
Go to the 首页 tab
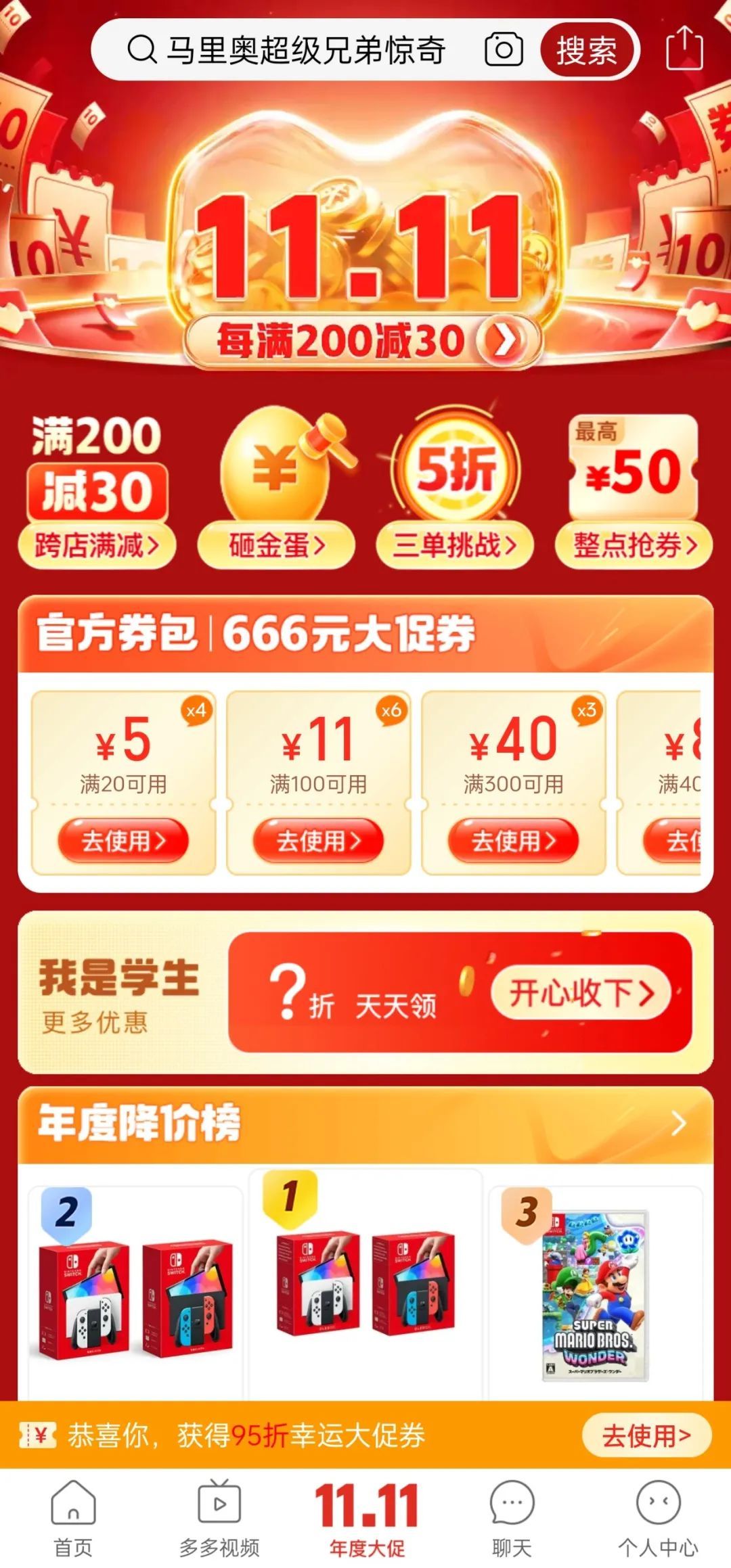pyautogui.click(x=73, y=1517)
